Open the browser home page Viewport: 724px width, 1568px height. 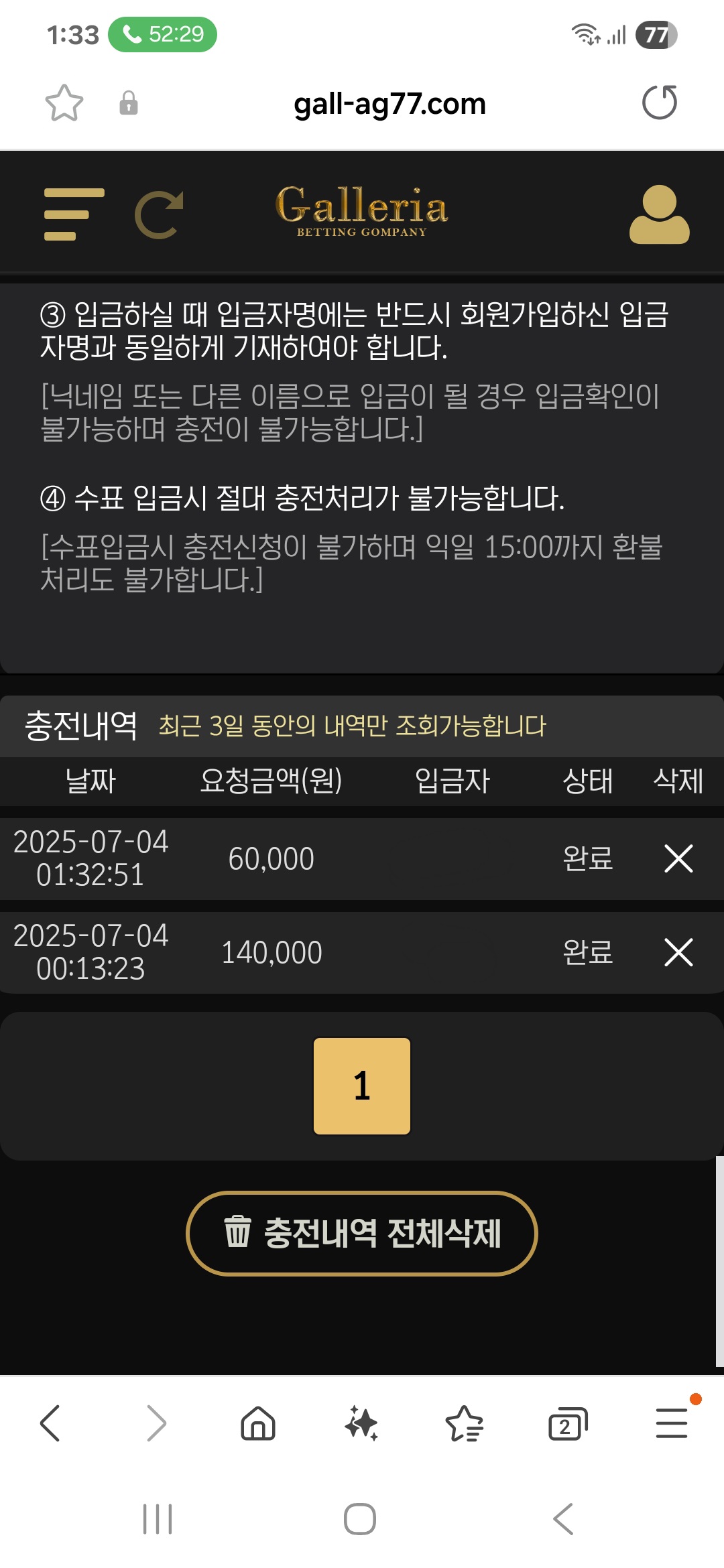click(x=258, y=1423)
